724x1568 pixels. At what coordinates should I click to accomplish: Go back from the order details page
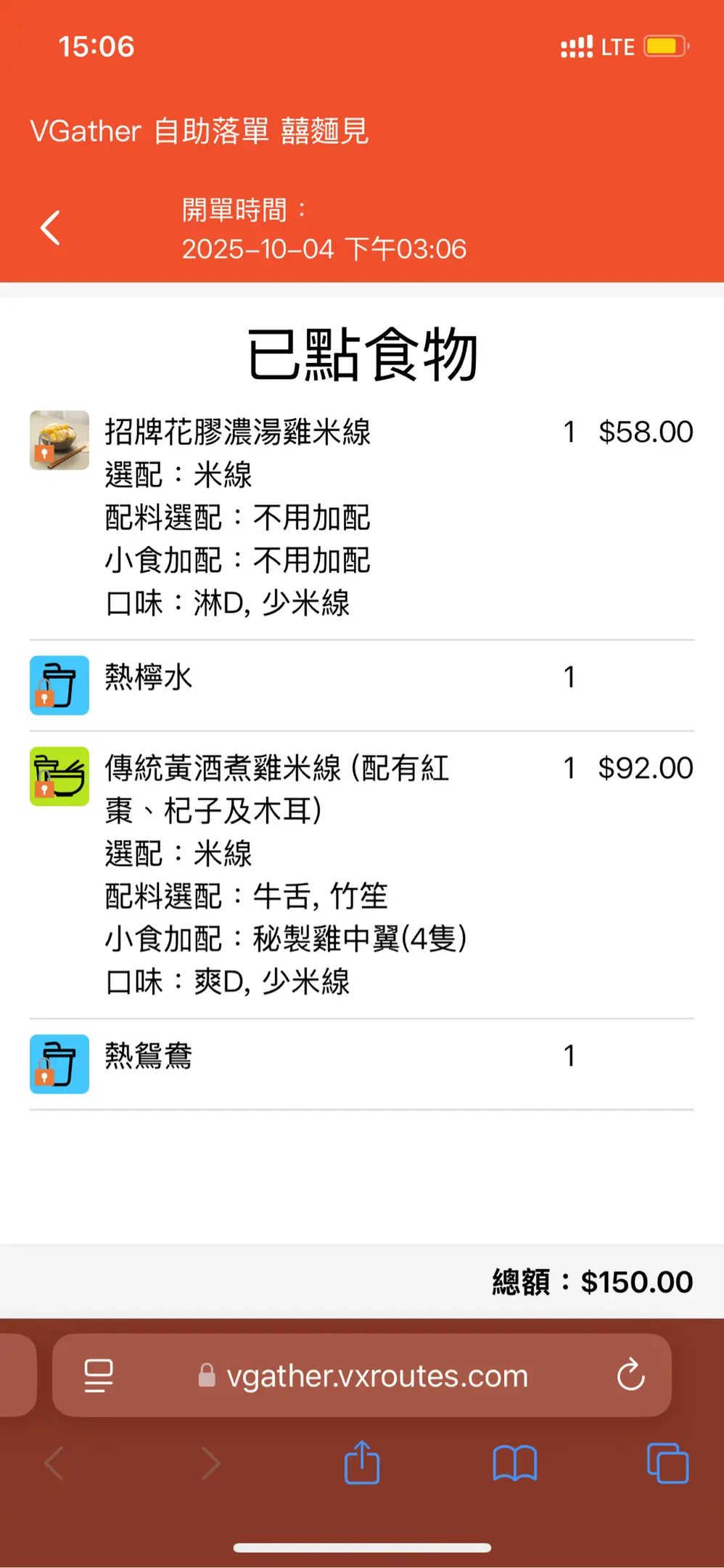pos(50,228)
